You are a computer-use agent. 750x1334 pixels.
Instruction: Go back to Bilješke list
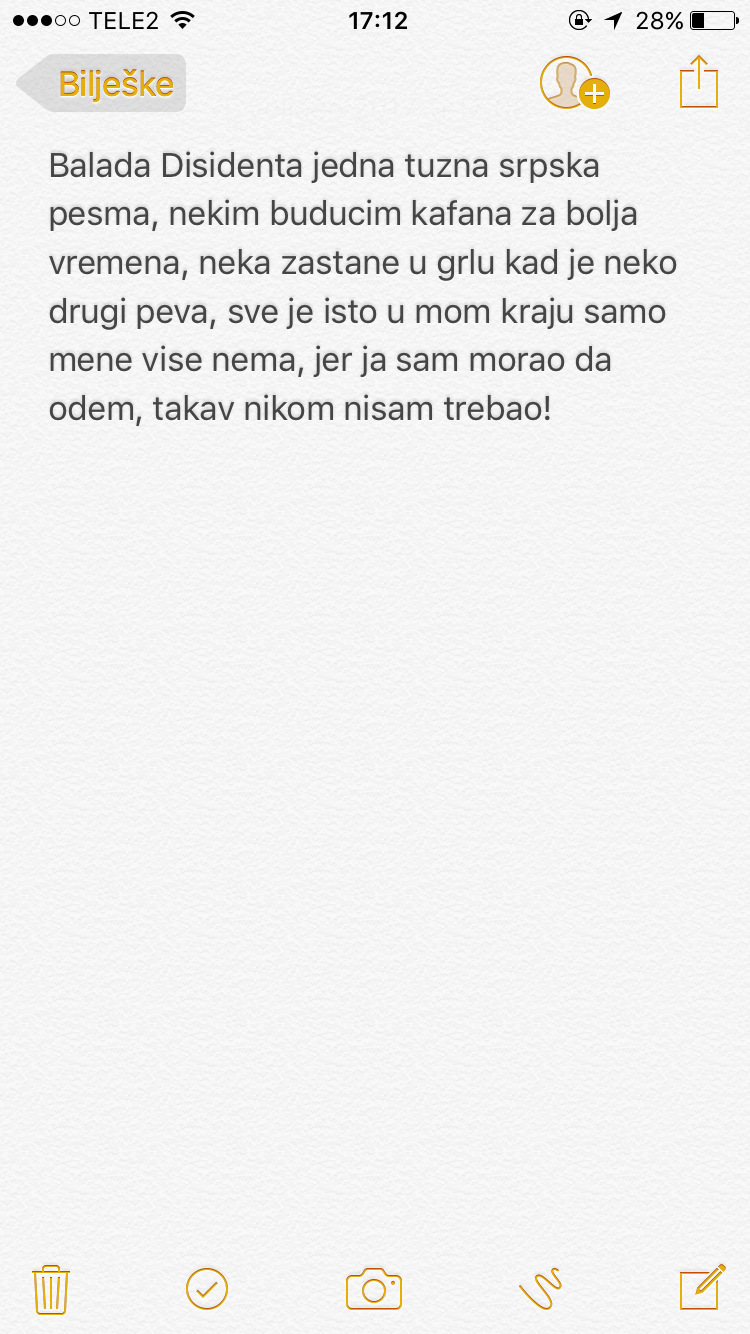[x=103, y=84]
